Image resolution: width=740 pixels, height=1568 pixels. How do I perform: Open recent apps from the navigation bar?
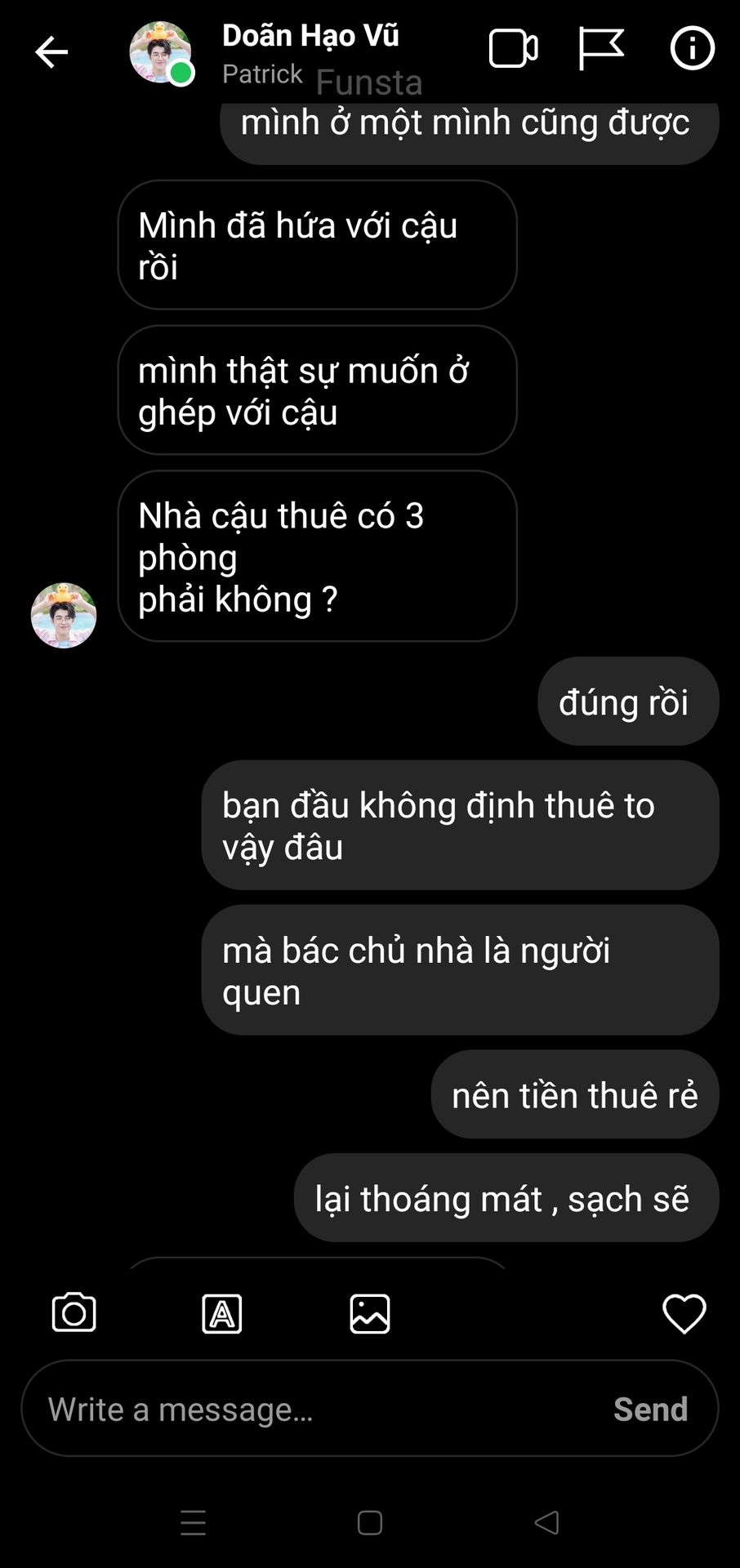[x=193, y=1523]
